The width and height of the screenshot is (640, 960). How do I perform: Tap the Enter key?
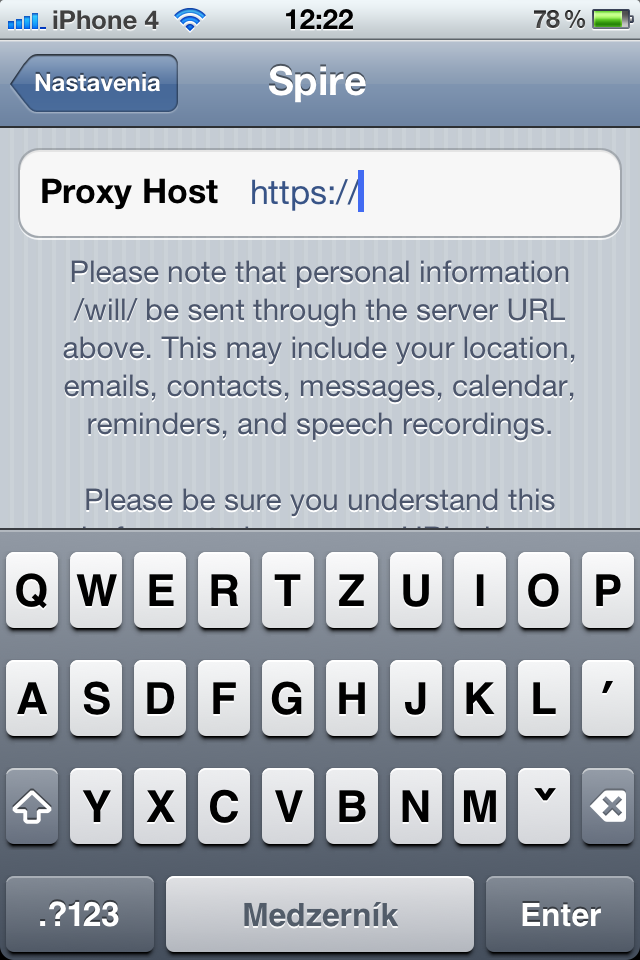tap(561, 914)
